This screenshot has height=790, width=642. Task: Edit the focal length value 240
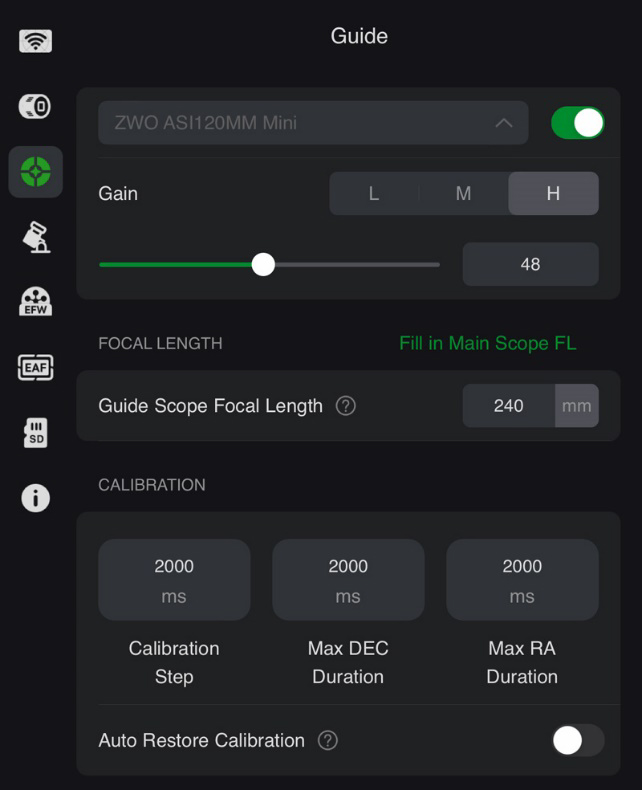[x=509, y=406]
